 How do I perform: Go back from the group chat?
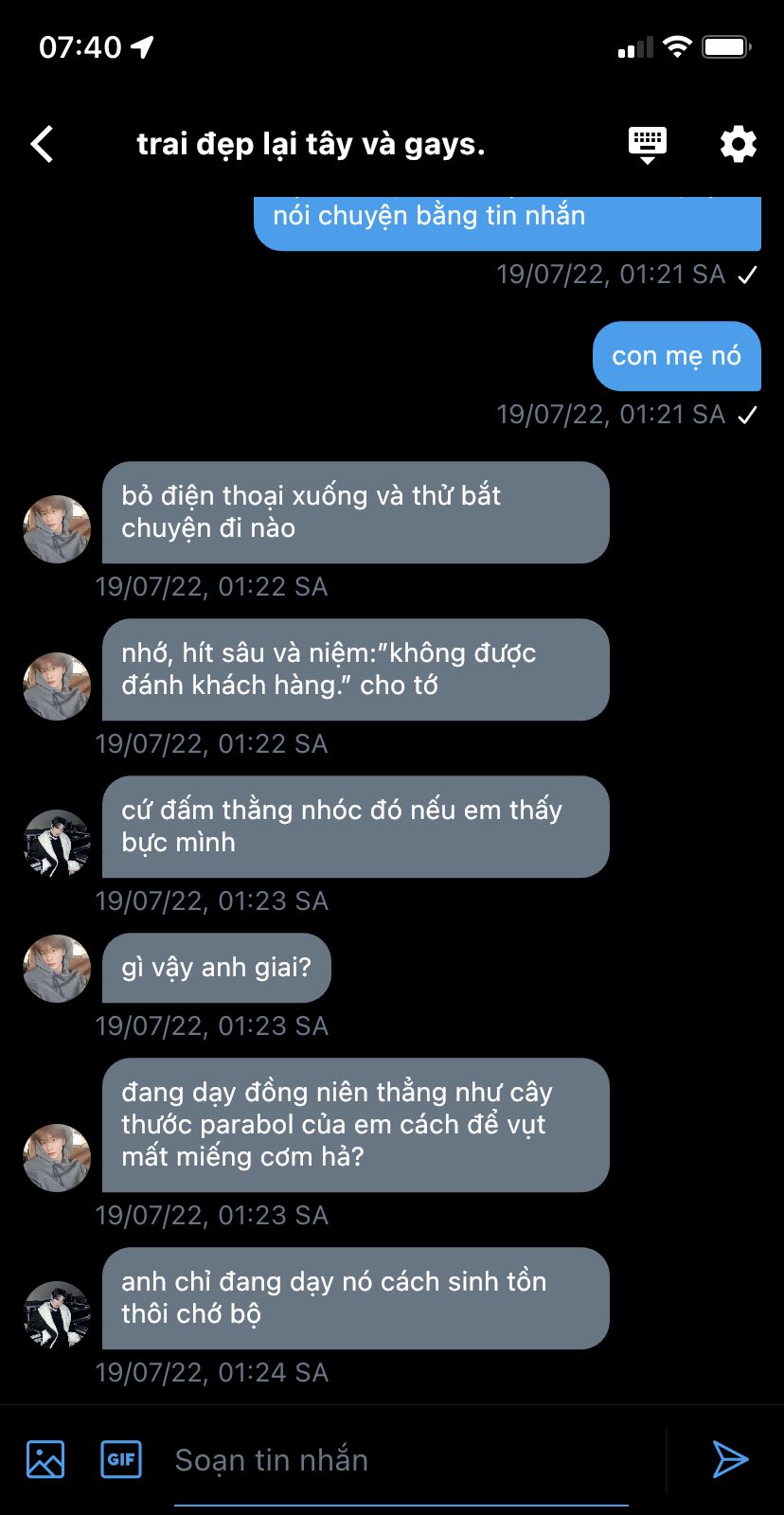[x=43, y=145]
